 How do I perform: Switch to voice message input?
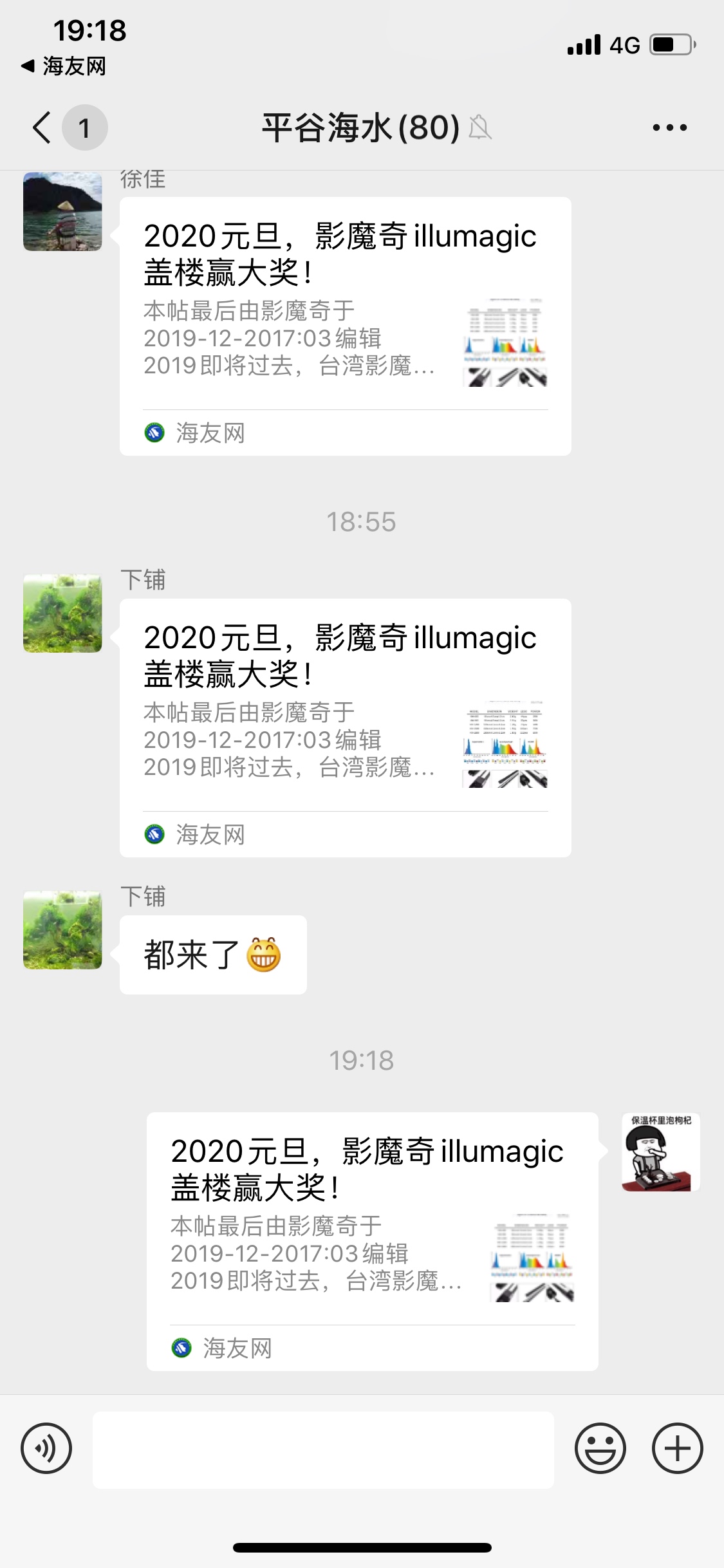pos(46,1448)
